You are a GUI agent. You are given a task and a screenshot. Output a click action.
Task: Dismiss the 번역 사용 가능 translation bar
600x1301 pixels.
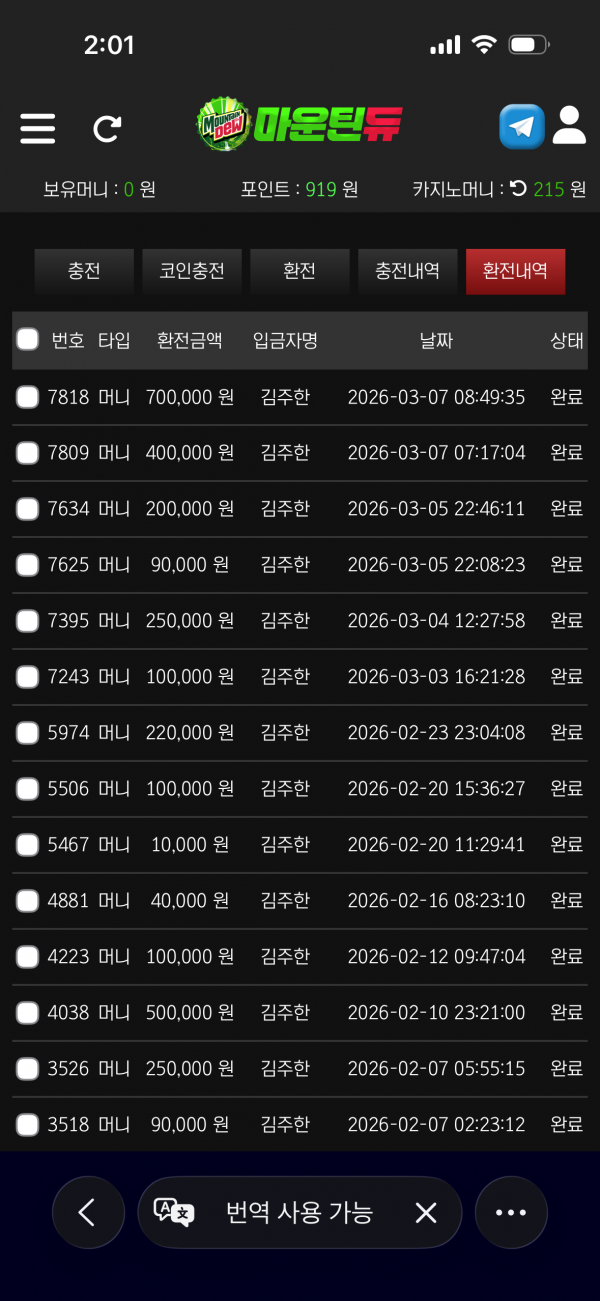pos(426,1213)
